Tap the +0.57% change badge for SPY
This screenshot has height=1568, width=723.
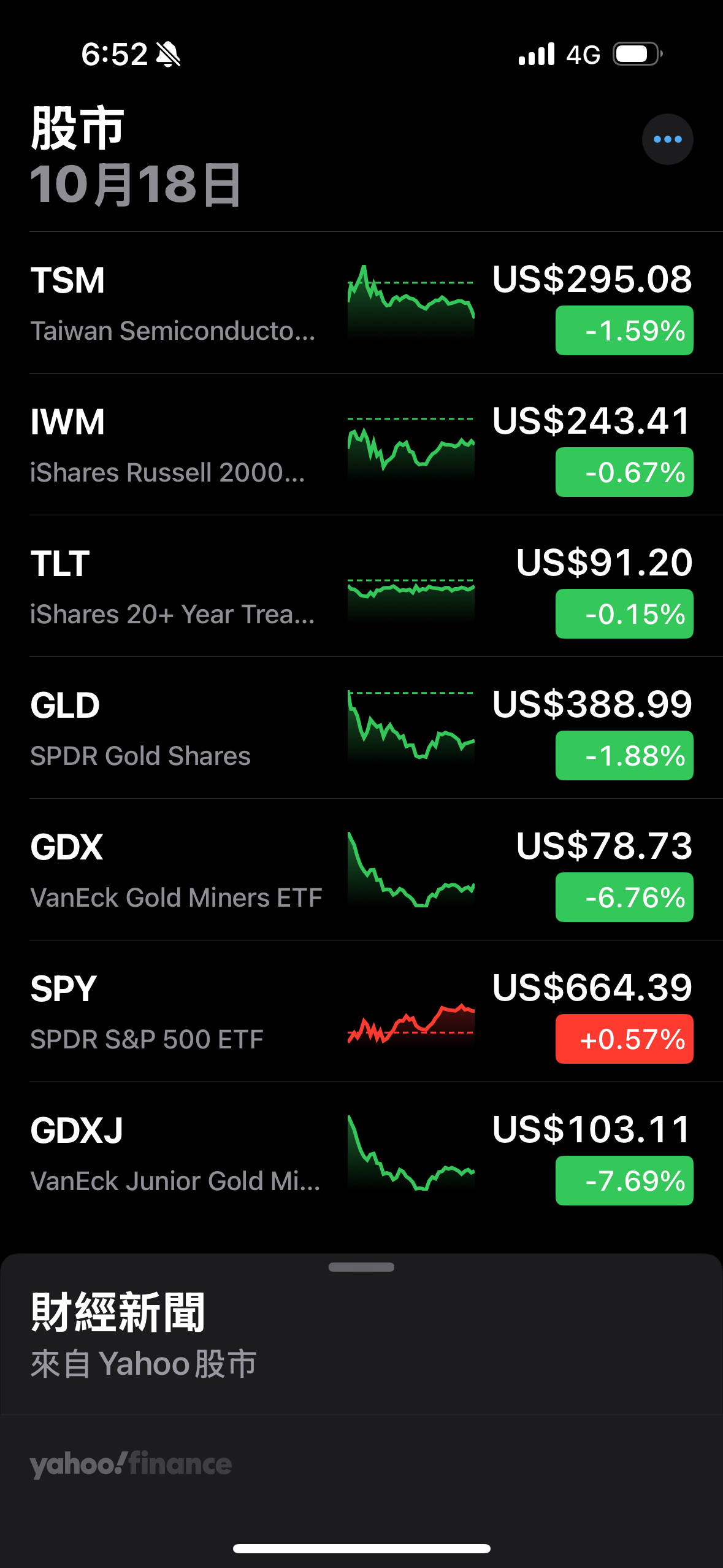tap(624, 1039)
